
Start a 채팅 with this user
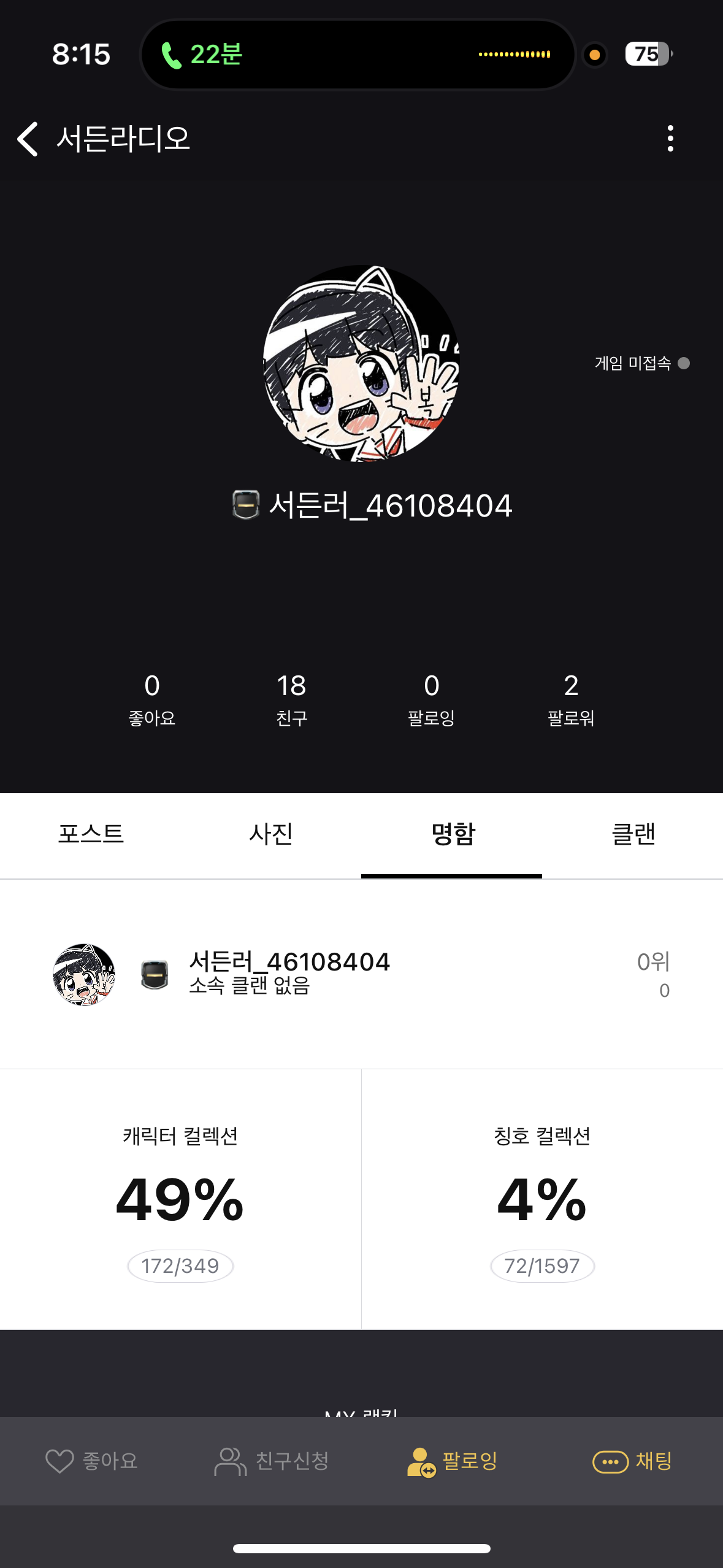coord(633,1461)
